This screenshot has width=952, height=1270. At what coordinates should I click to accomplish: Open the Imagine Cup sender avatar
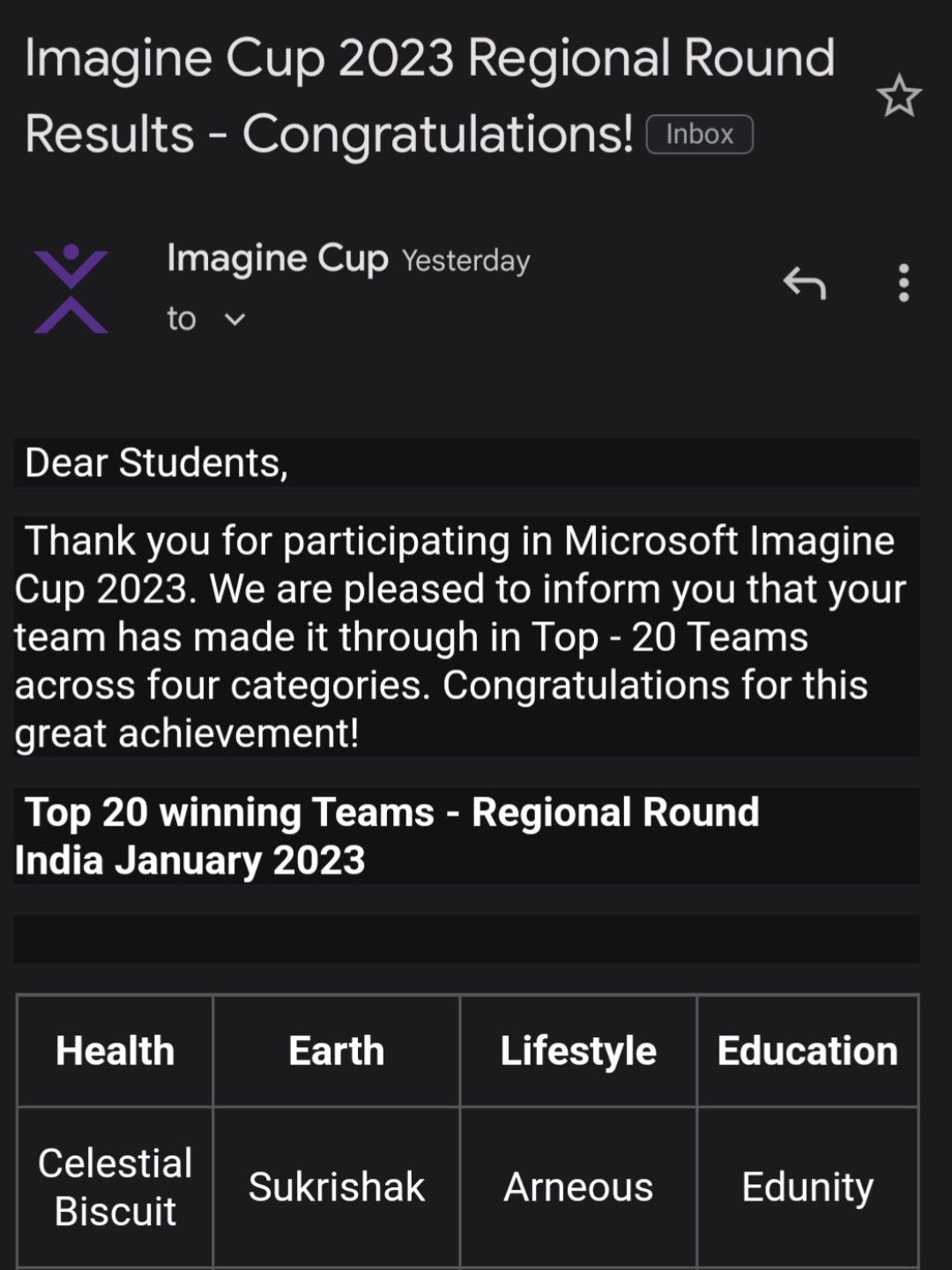click(x=71, y=289)
